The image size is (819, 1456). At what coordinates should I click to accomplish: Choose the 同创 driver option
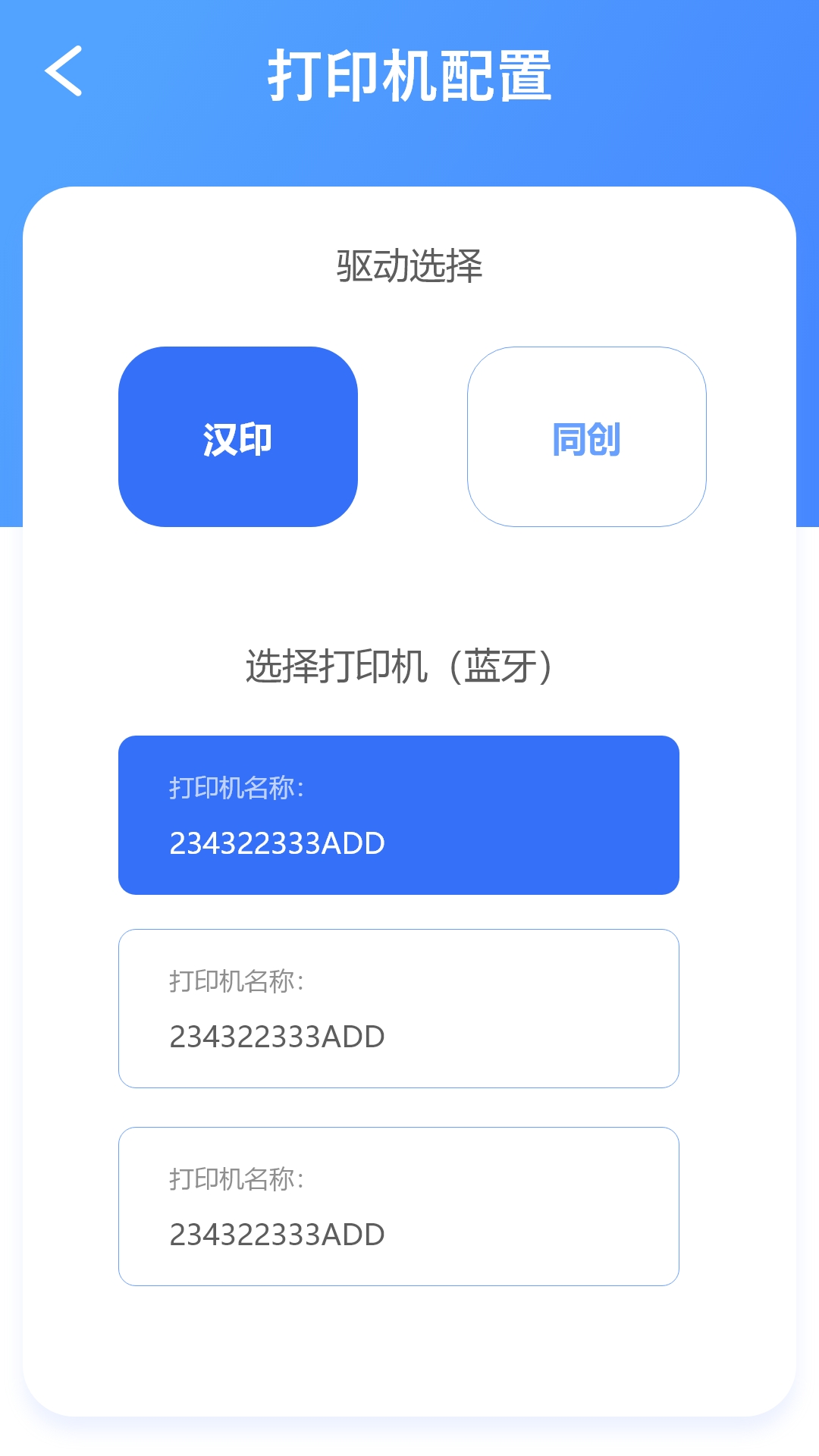(587, 437)
